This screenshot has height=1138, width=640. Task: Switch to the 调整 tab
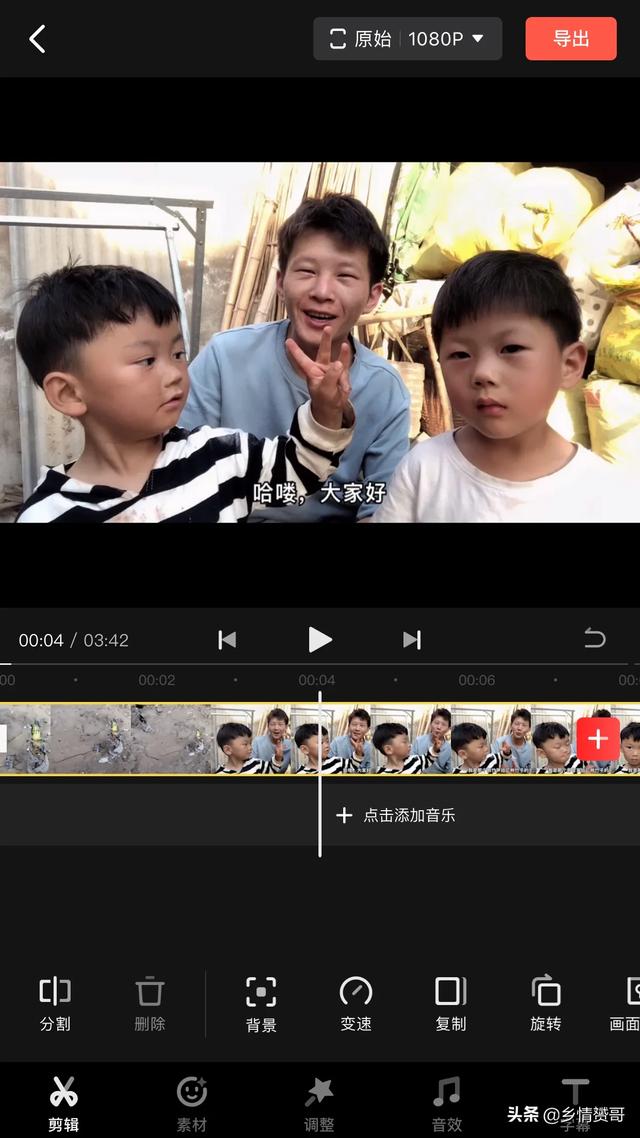(x=319, y=1104)
